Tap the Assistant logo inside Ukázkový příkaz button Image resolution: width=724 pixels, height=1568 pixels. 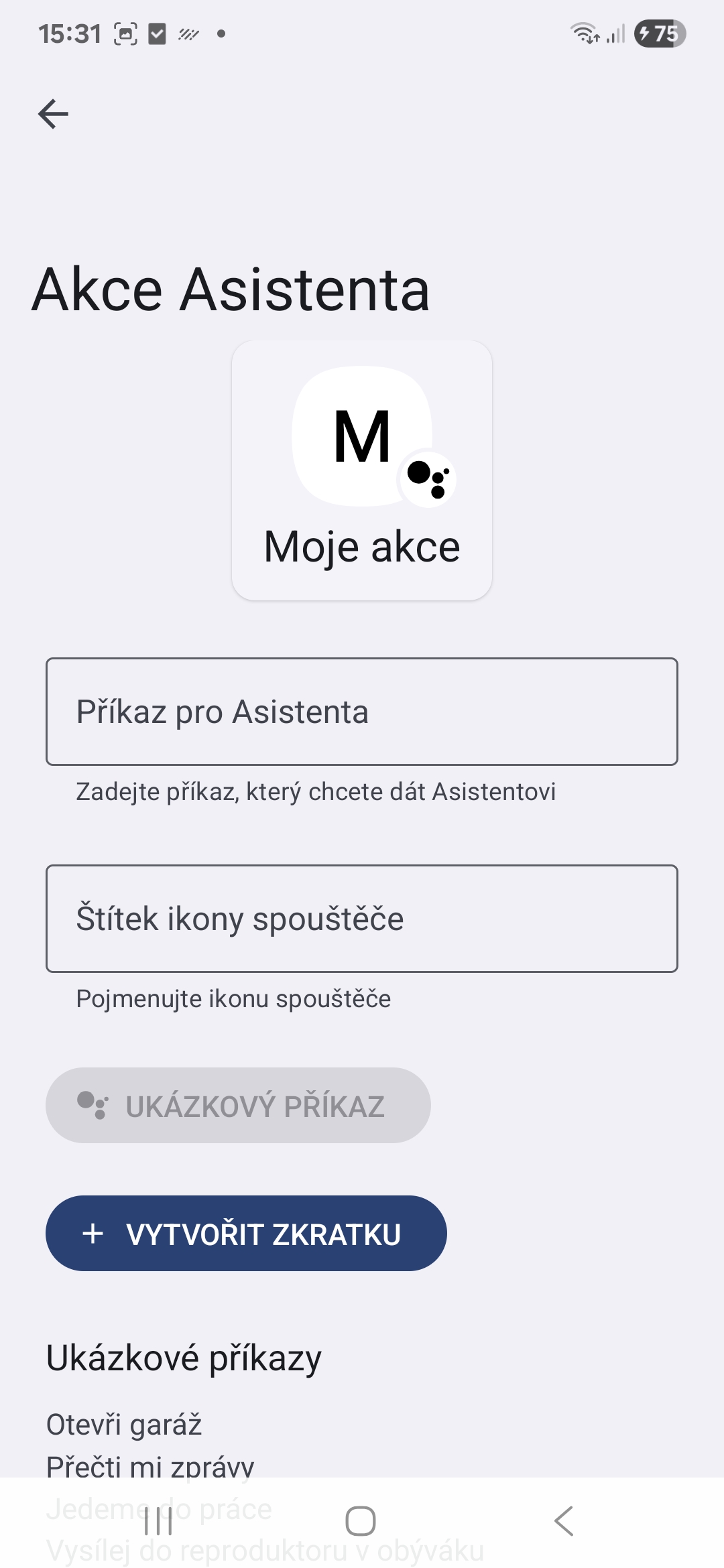(93, 1104)
